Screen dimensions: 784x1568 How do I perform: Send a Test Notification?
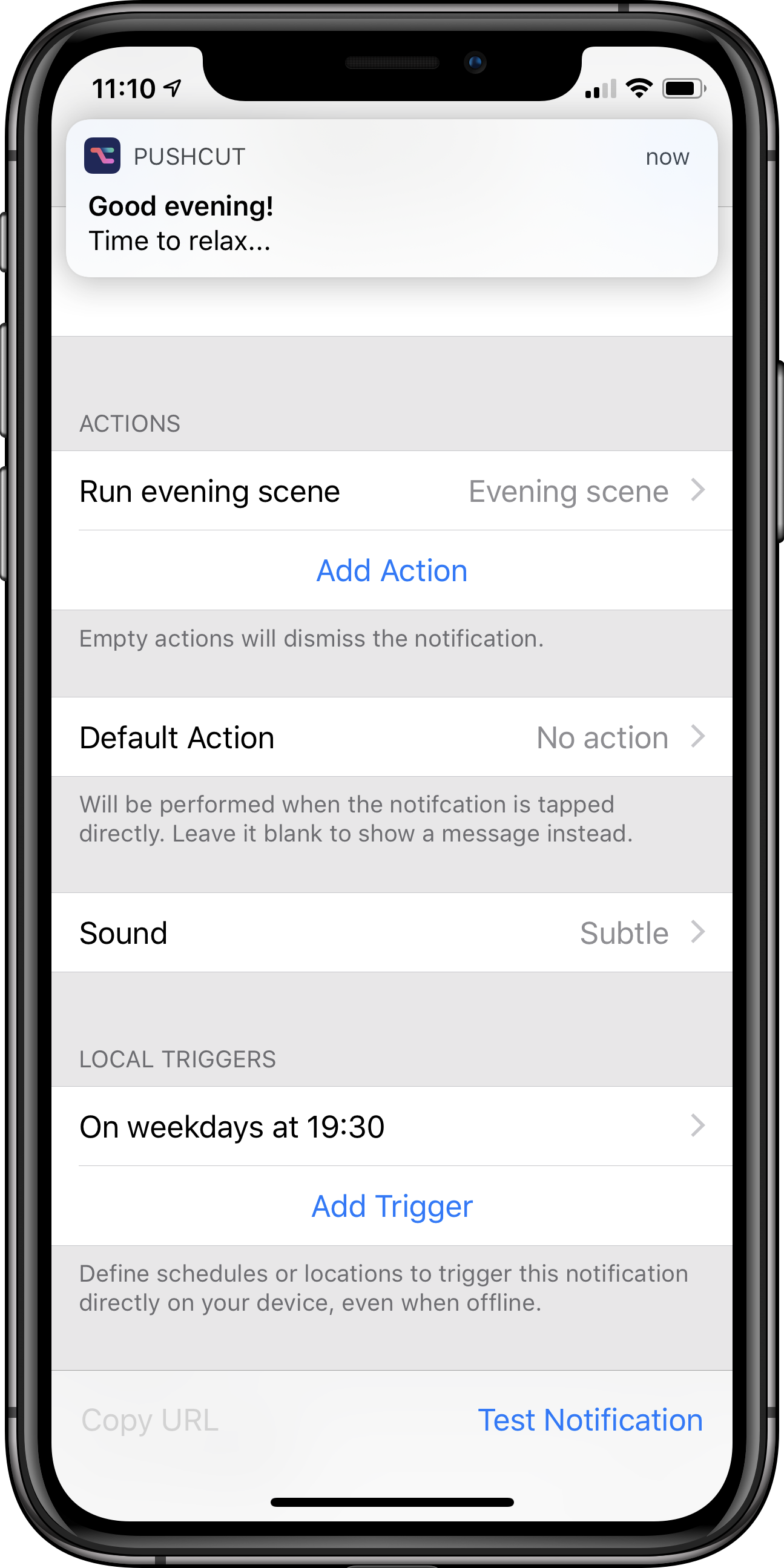[590, 1420]
